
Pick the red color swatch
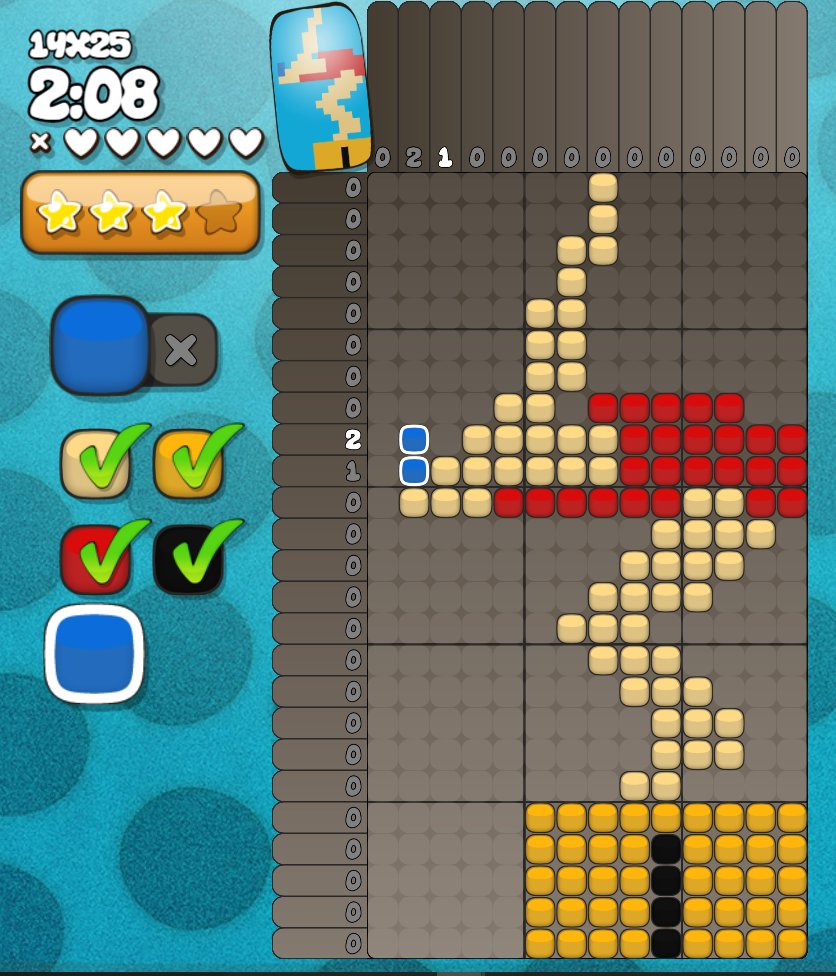click(95, 558)
